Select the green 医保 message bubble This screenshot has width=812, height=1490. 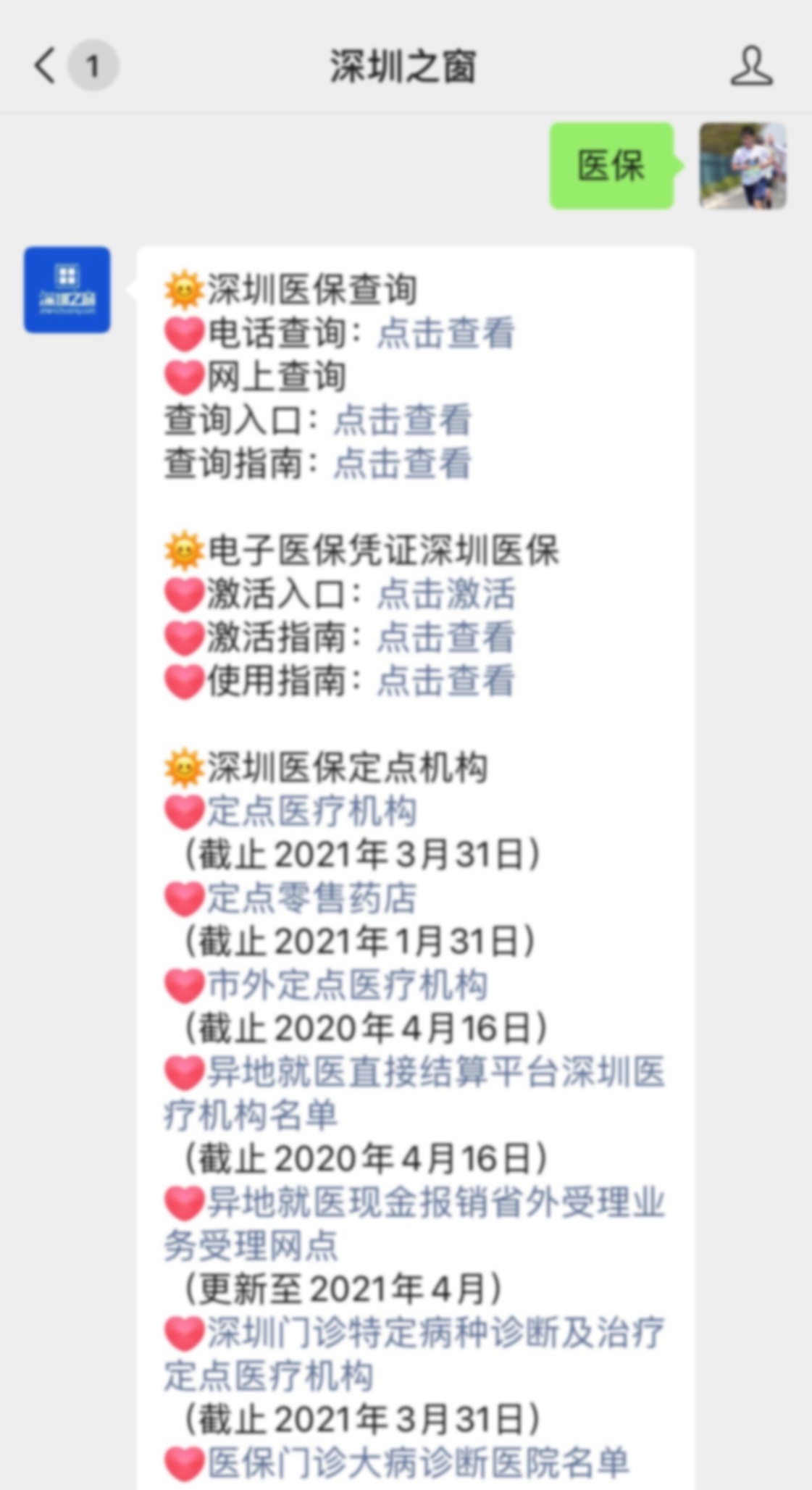point(611,167)
